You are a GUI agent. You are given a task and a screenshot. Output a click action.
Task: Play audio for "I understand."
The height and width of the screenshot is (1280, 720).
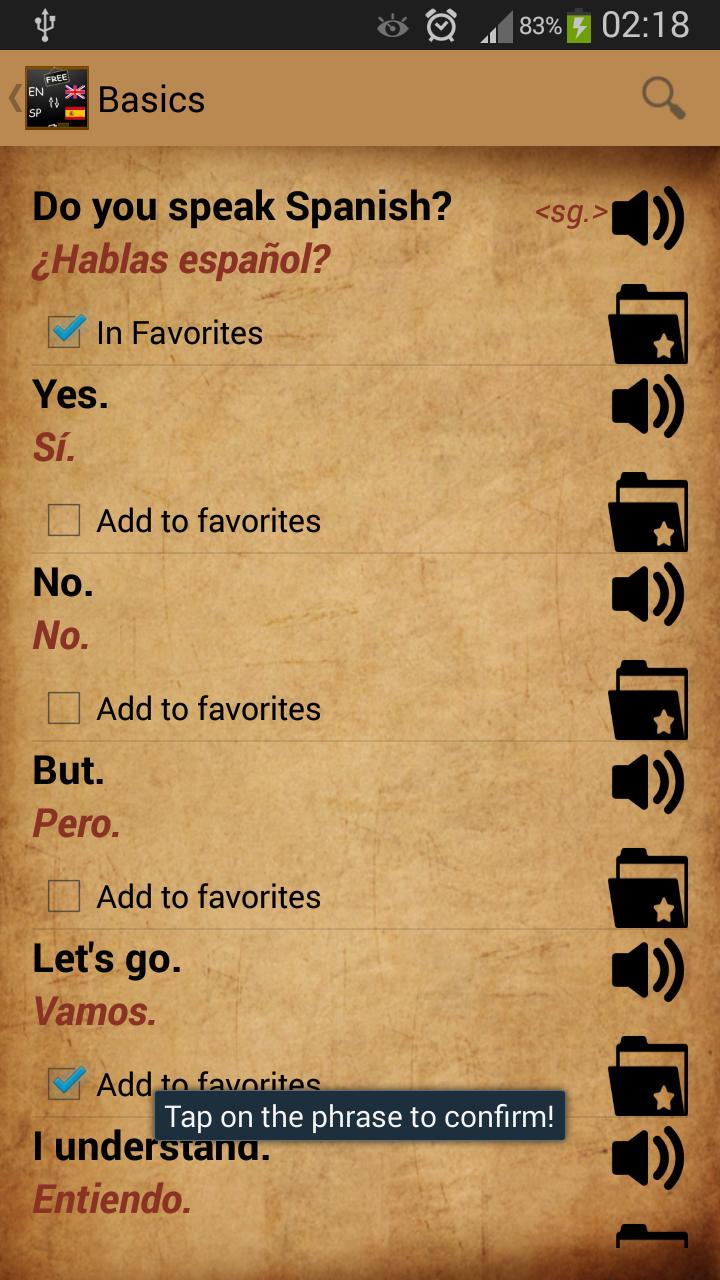click(648, 1157)
